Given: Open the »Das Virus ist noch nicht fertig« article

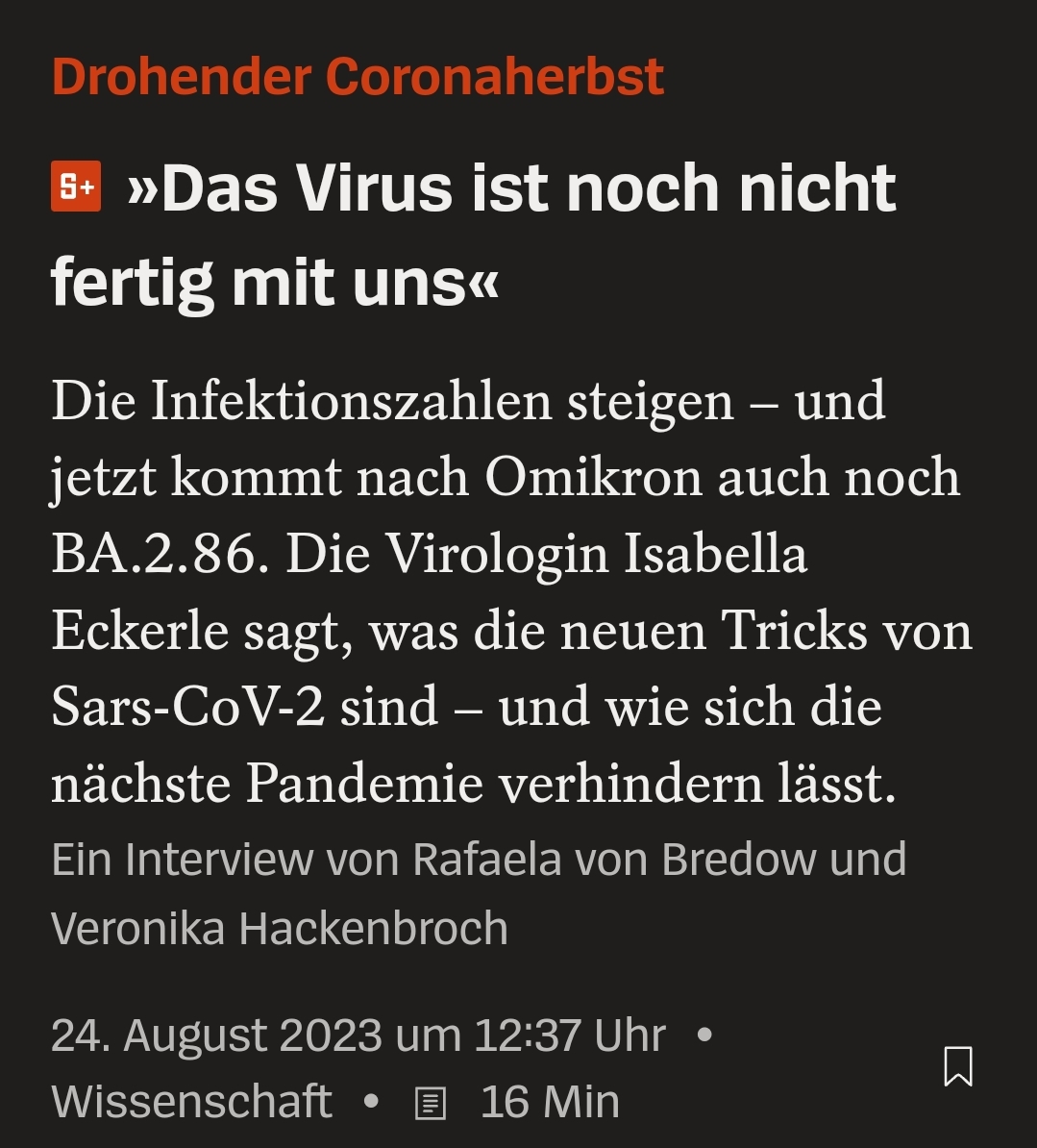Looking at the screenshot, I should click(473, 235).
